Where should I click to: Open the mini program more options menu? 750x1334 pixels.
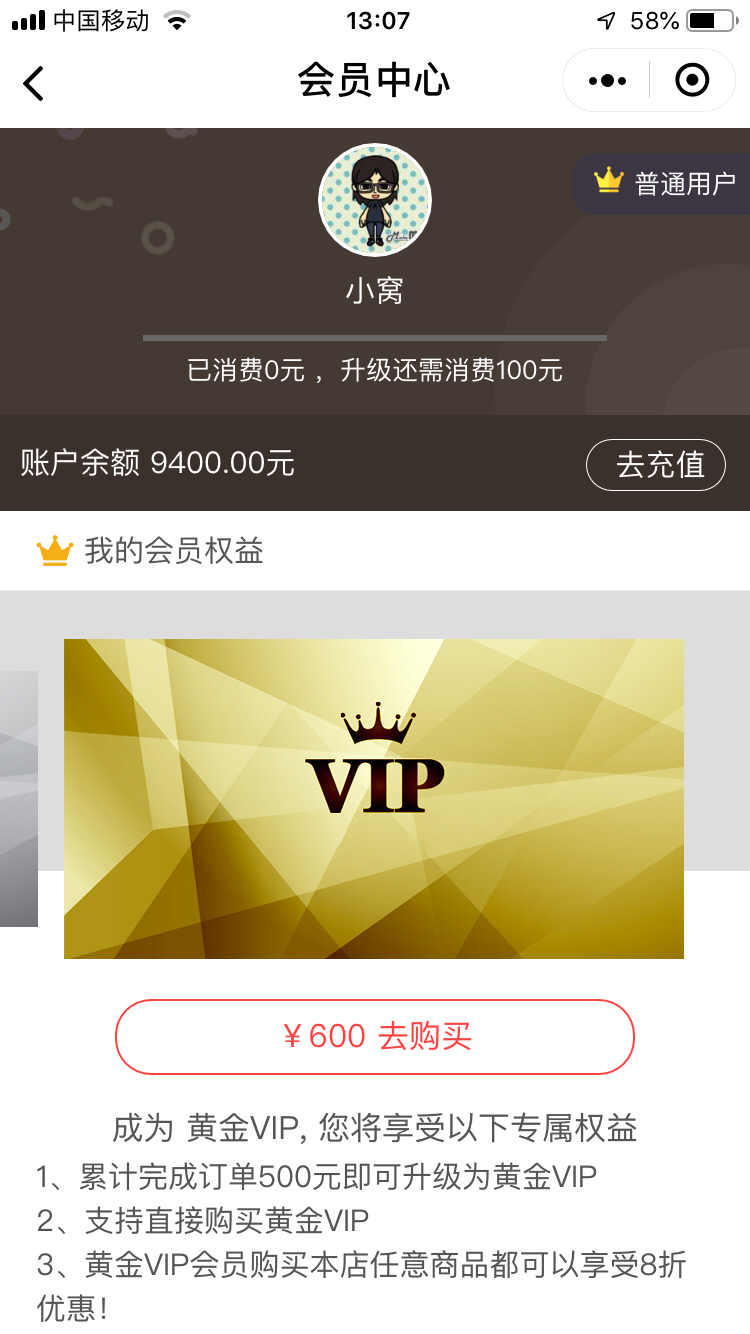tap(607, 81)
